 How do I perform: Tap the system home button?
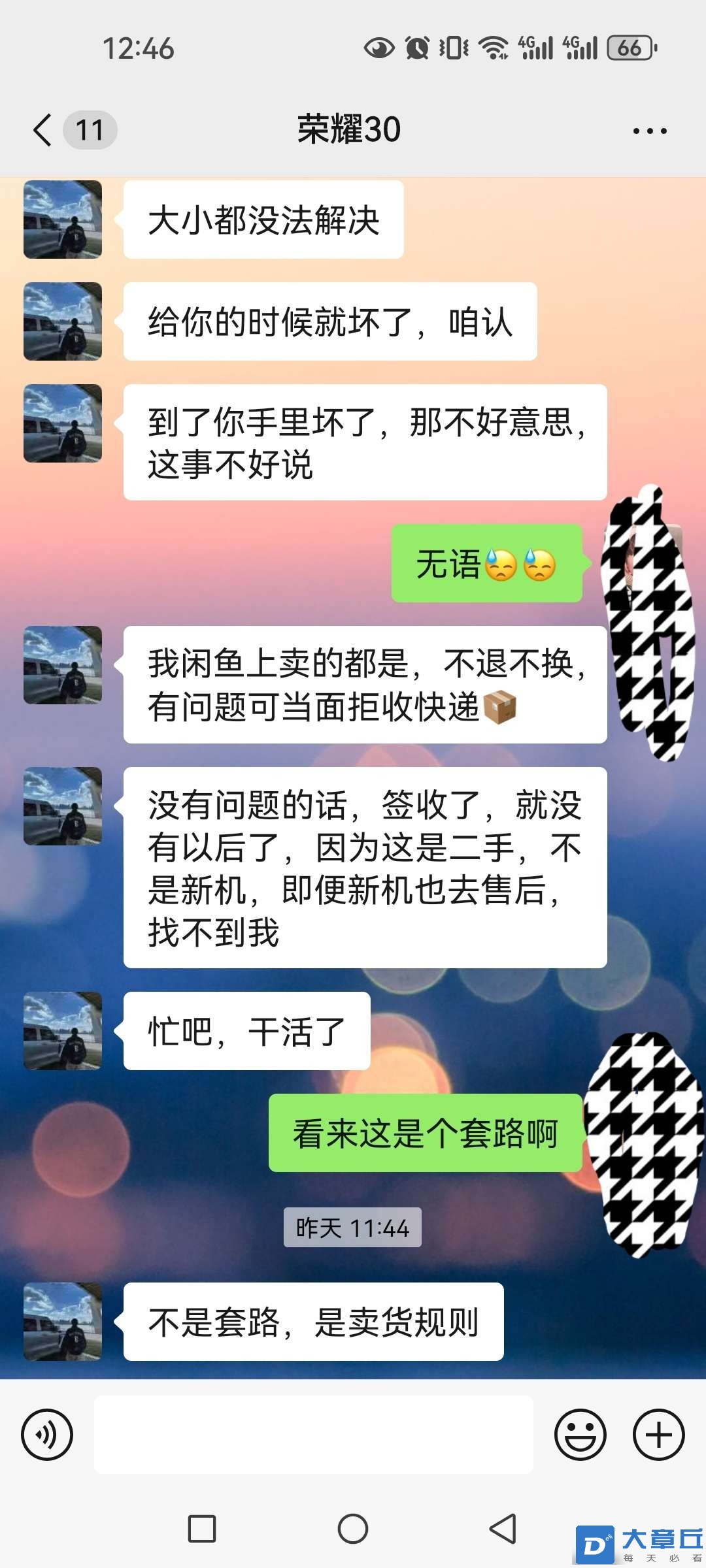tap(353, 1529)
